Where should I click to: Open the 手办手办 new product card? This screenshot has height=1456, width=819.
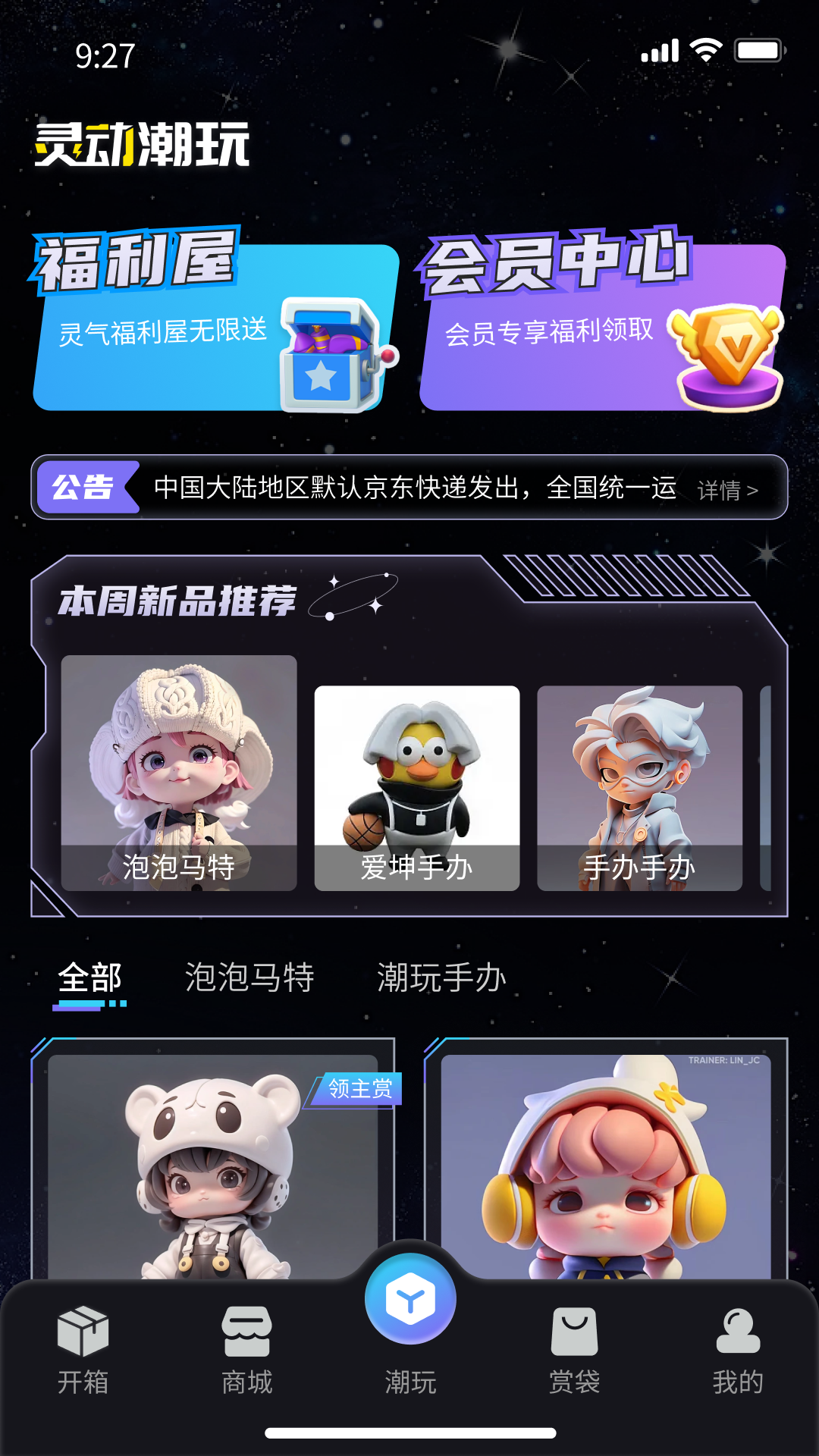tap(639, 788)
